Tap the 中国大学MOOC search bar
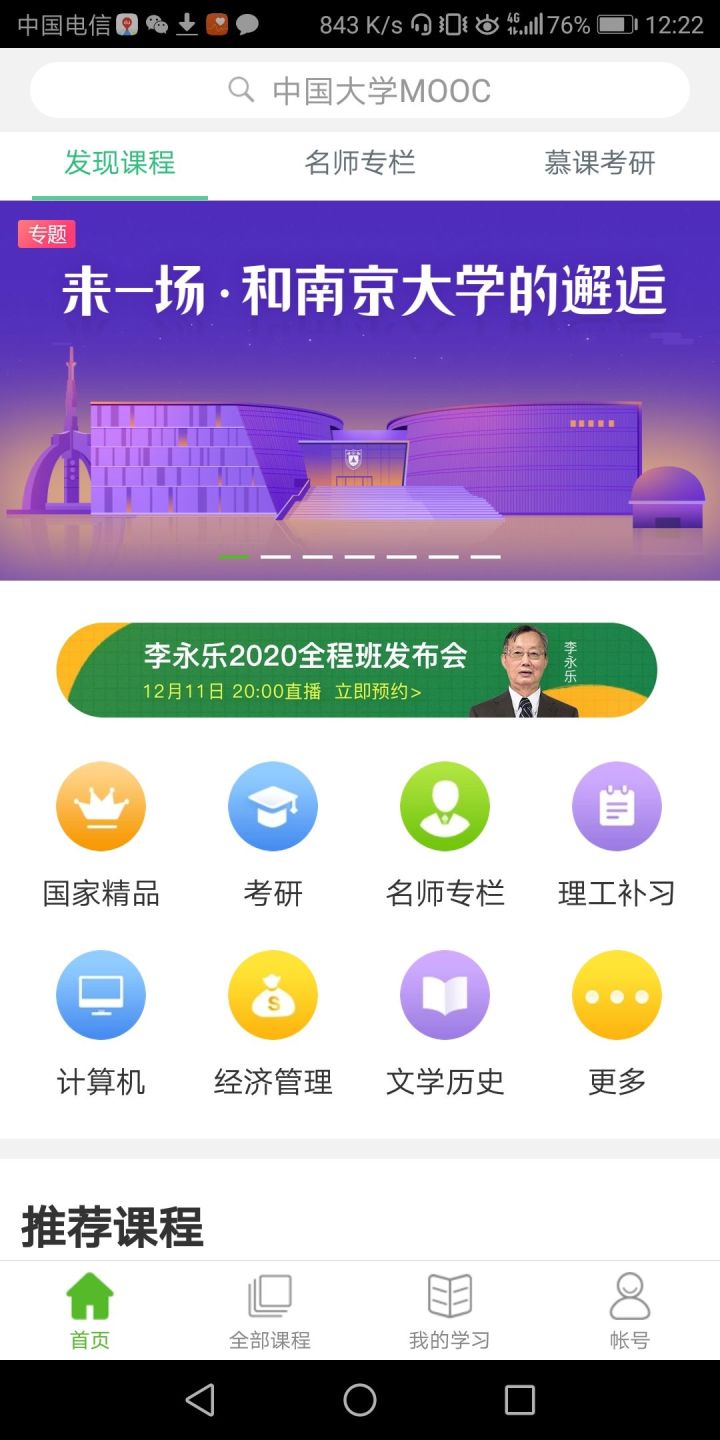Viewport: 720px width, 1440px height. click(x=360, y=89)
